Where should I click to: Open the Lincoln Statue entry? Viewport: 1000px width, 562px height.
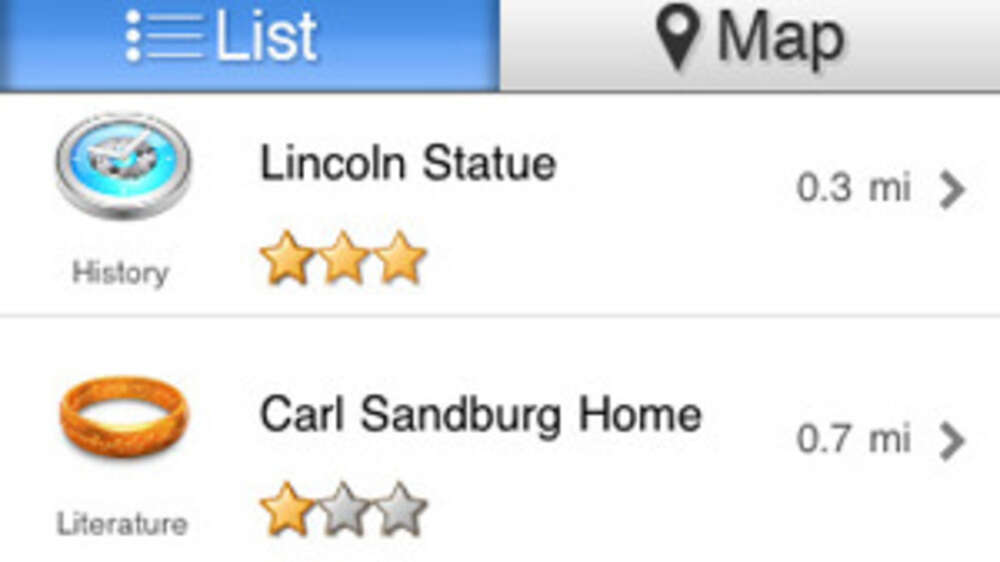[500, 205]
